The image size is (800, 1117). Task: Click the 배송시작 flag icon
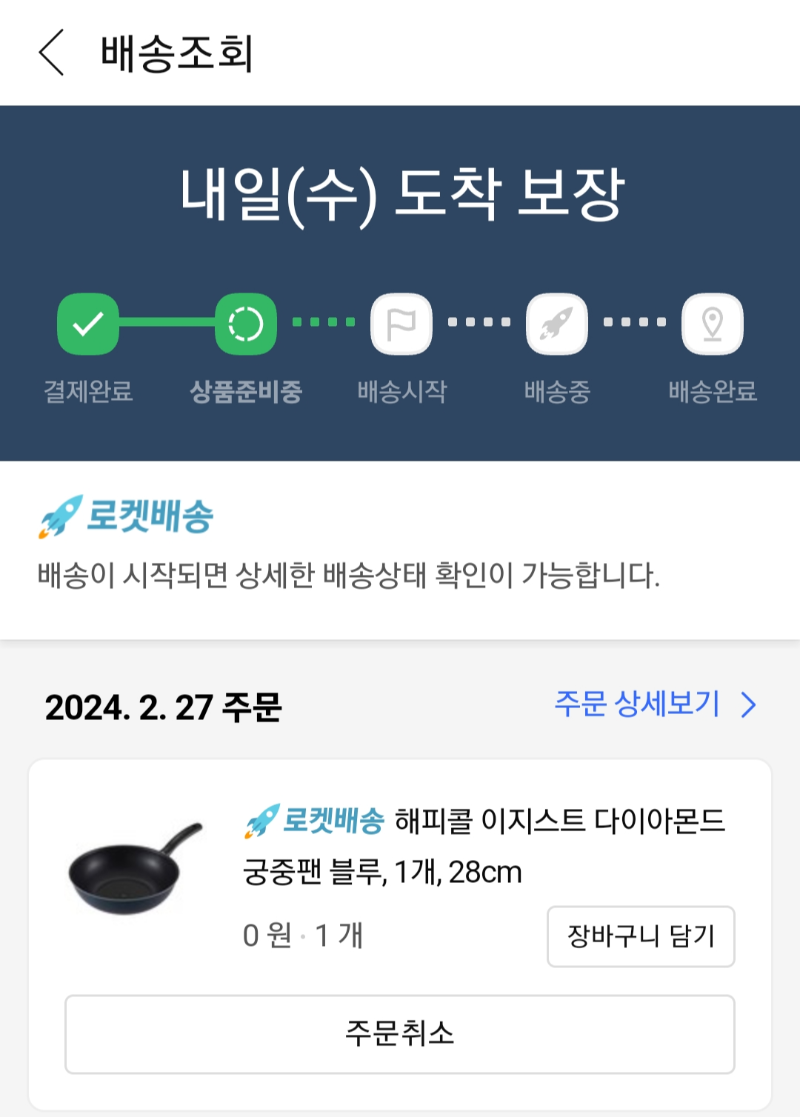pyautogui.click(x=400, y=323)
